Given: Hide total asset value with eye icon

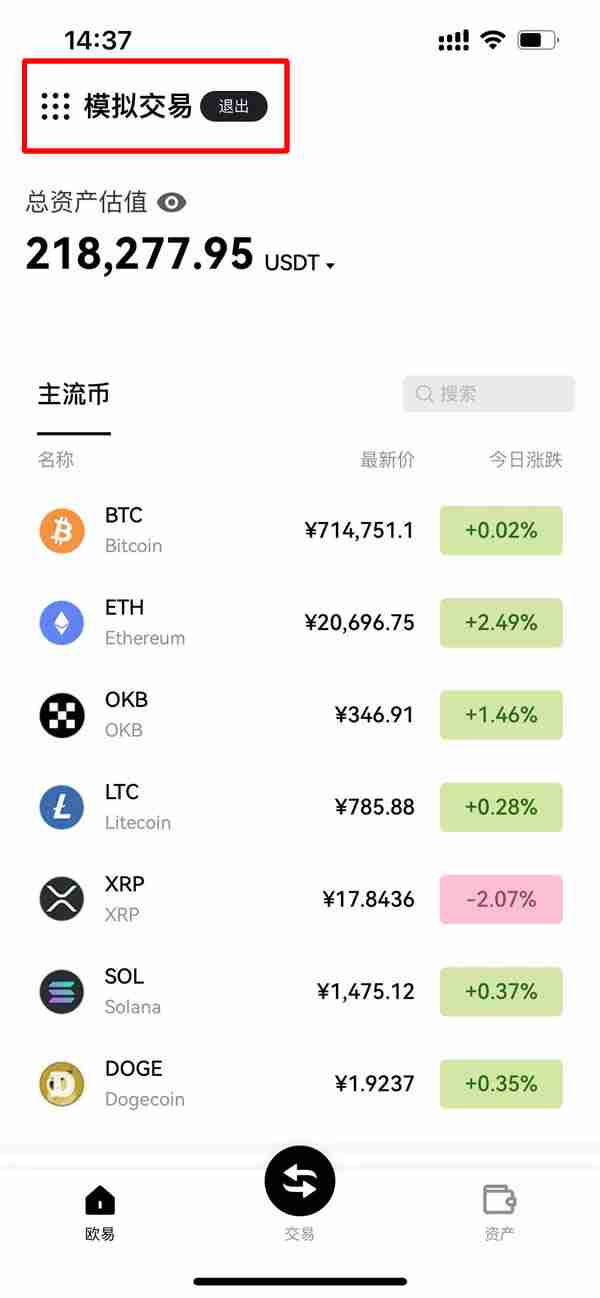Looking at the screenshot, I should click(172, 203).
